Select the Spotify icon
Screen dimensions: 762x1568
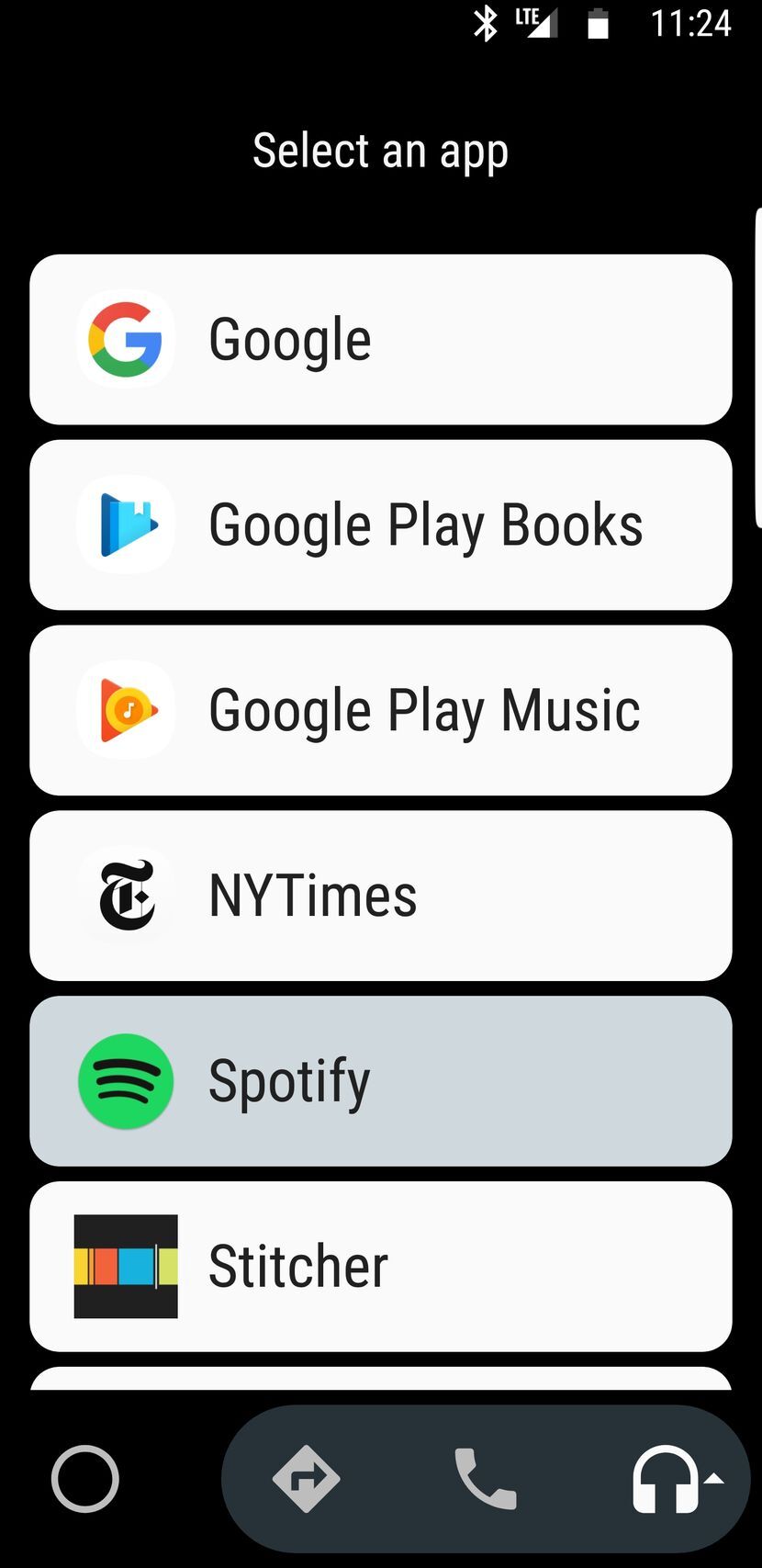click(x=125, y=1081)
